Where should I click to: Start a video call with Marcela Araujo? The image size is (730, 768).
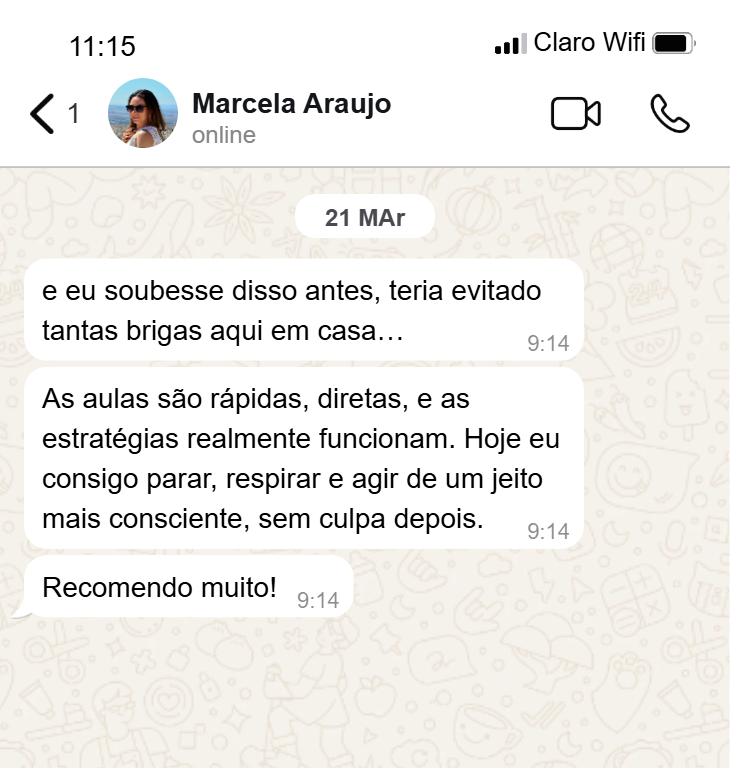575,114
